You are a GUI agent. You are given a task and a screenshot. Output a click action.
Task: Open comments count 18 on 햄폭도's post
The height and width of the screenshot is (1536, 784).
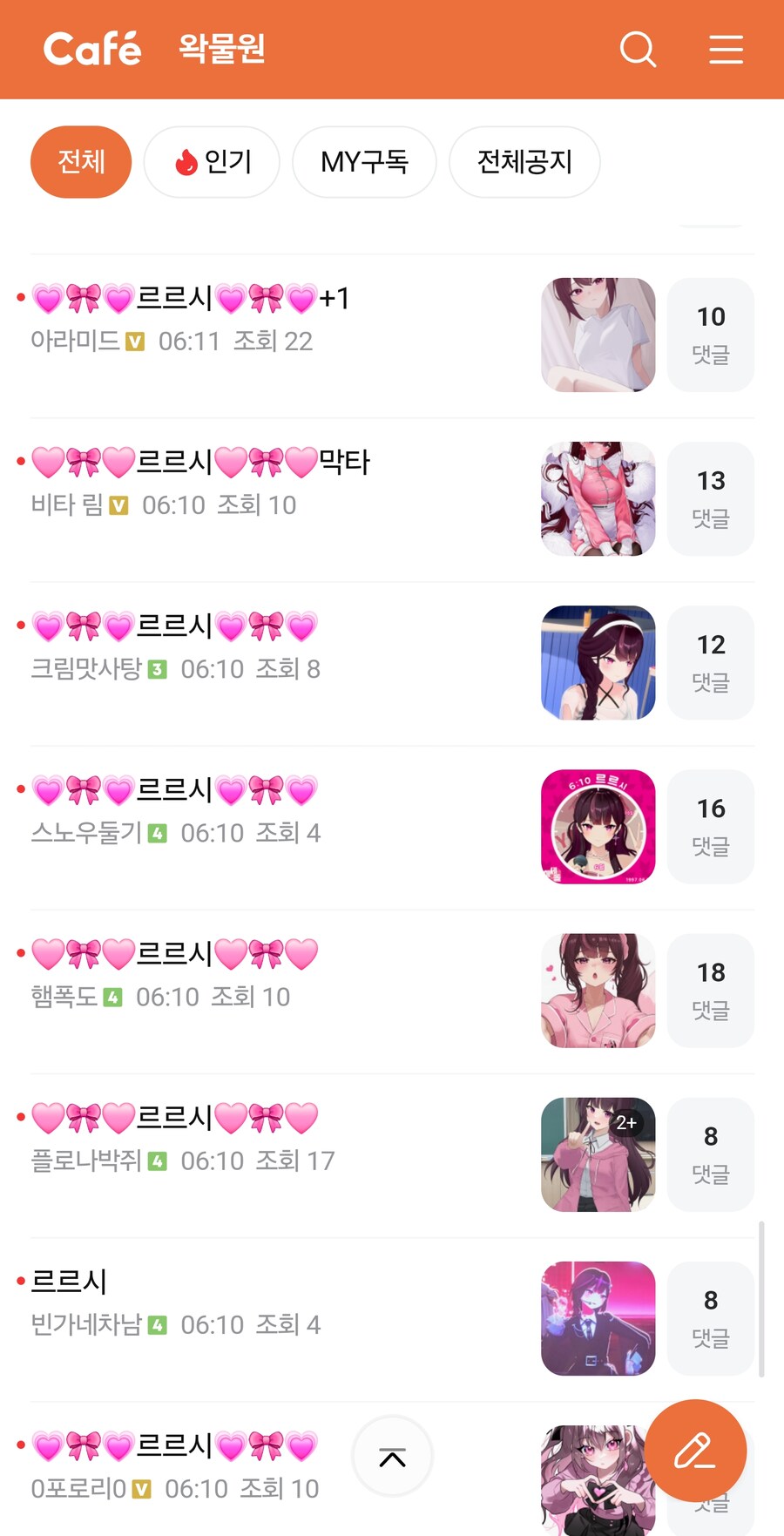(710, 990)
